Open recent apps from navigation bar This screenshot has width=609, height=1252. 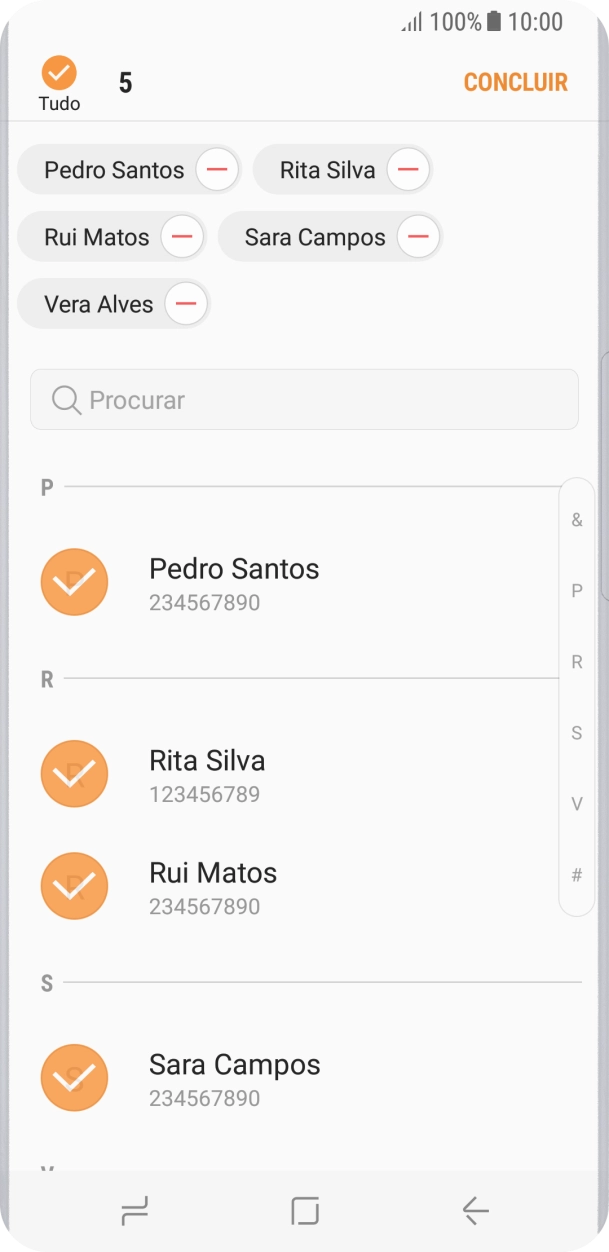134,1211
